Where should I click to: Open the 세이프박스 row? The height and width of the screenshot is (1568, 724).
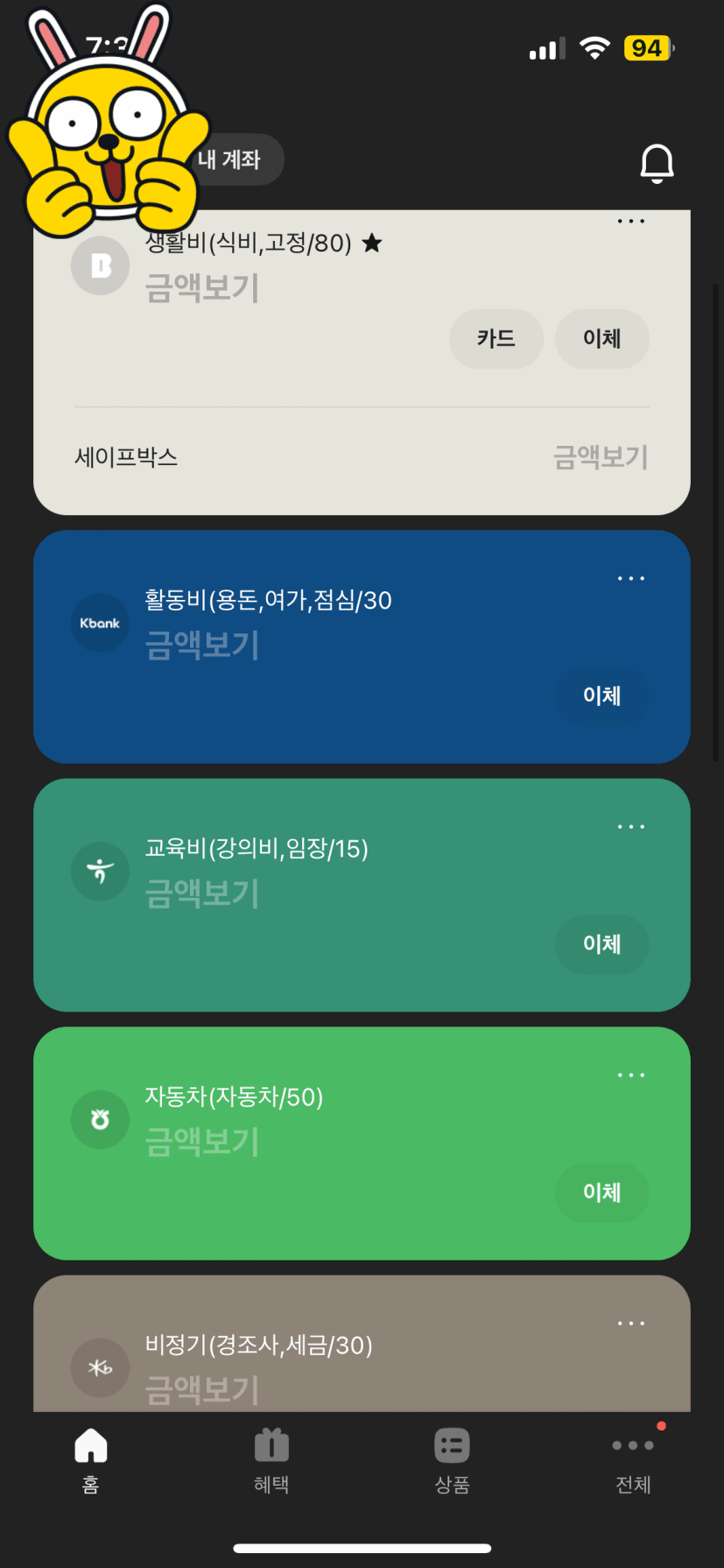tap(362, 456)
